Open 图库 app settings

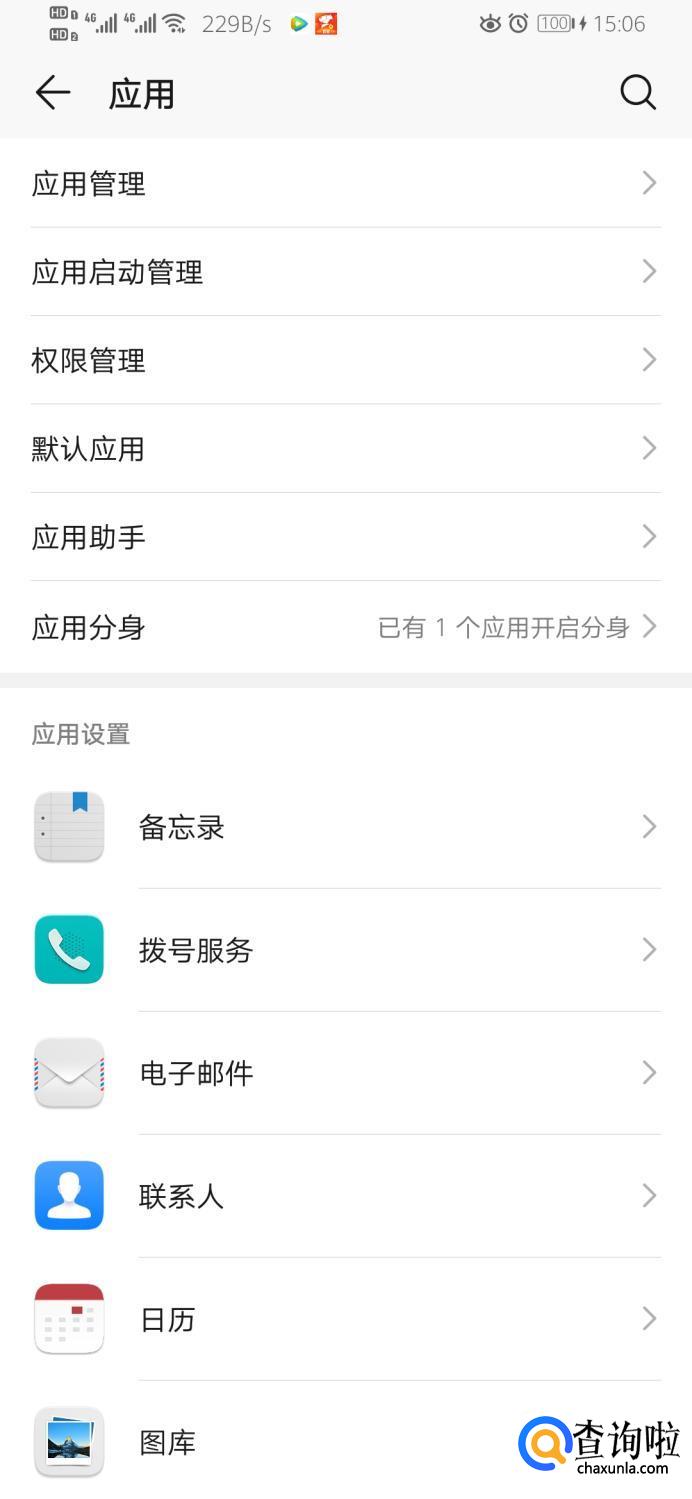[x=300, y=1442]
